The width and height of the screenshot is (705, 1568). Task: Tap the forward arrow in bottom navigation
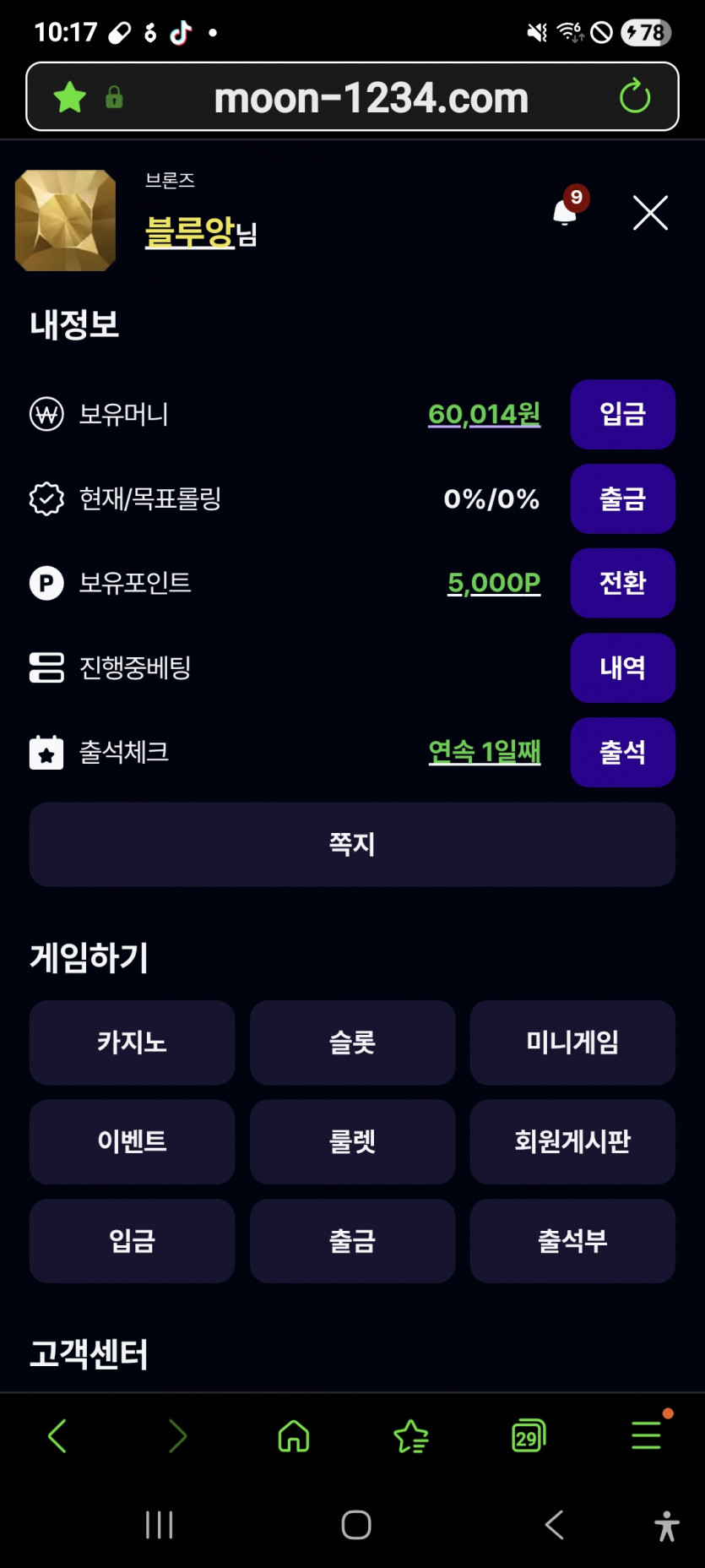click(x=176, y=1435)
